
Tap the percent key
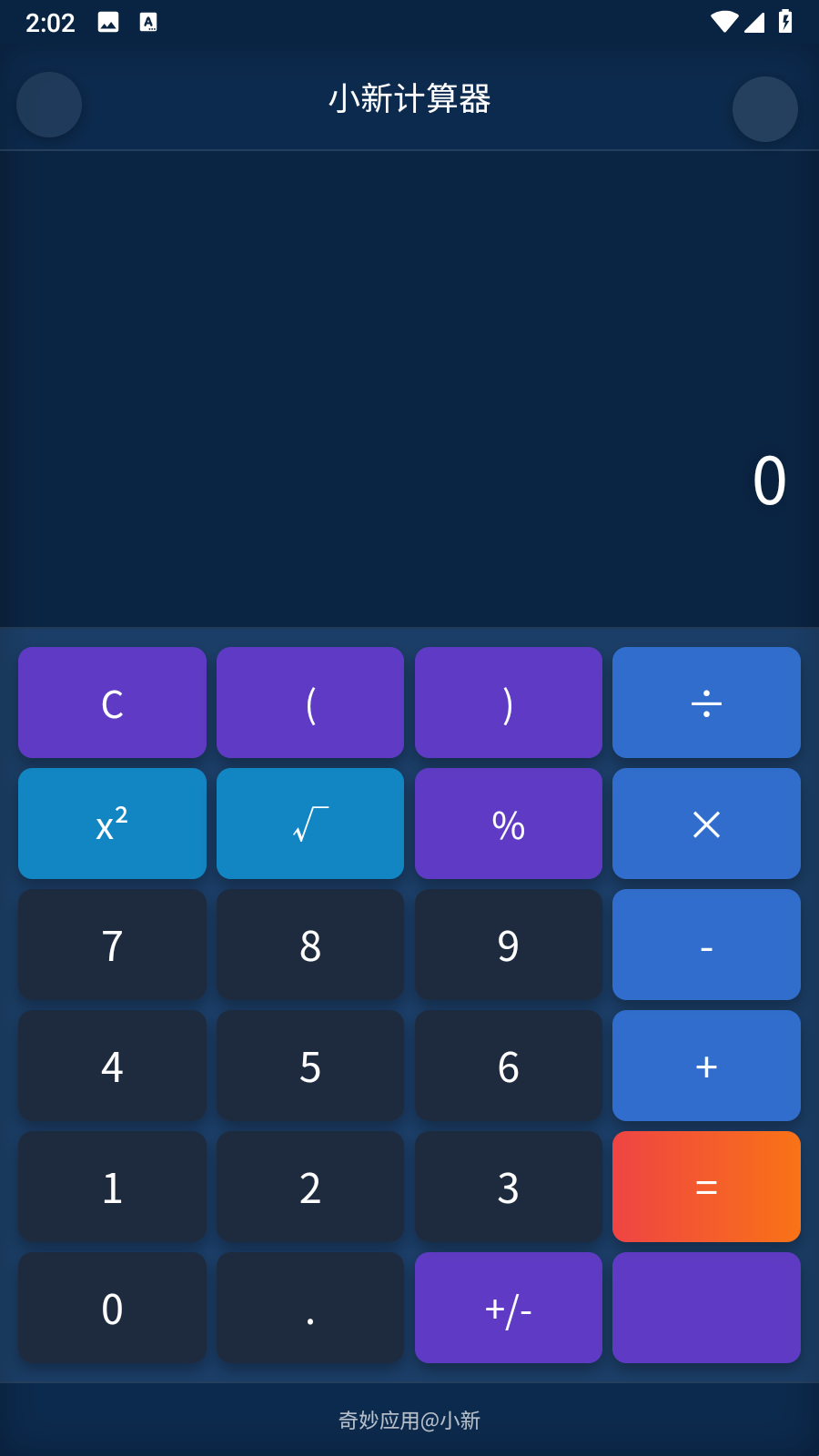click(x=509, y=824)
